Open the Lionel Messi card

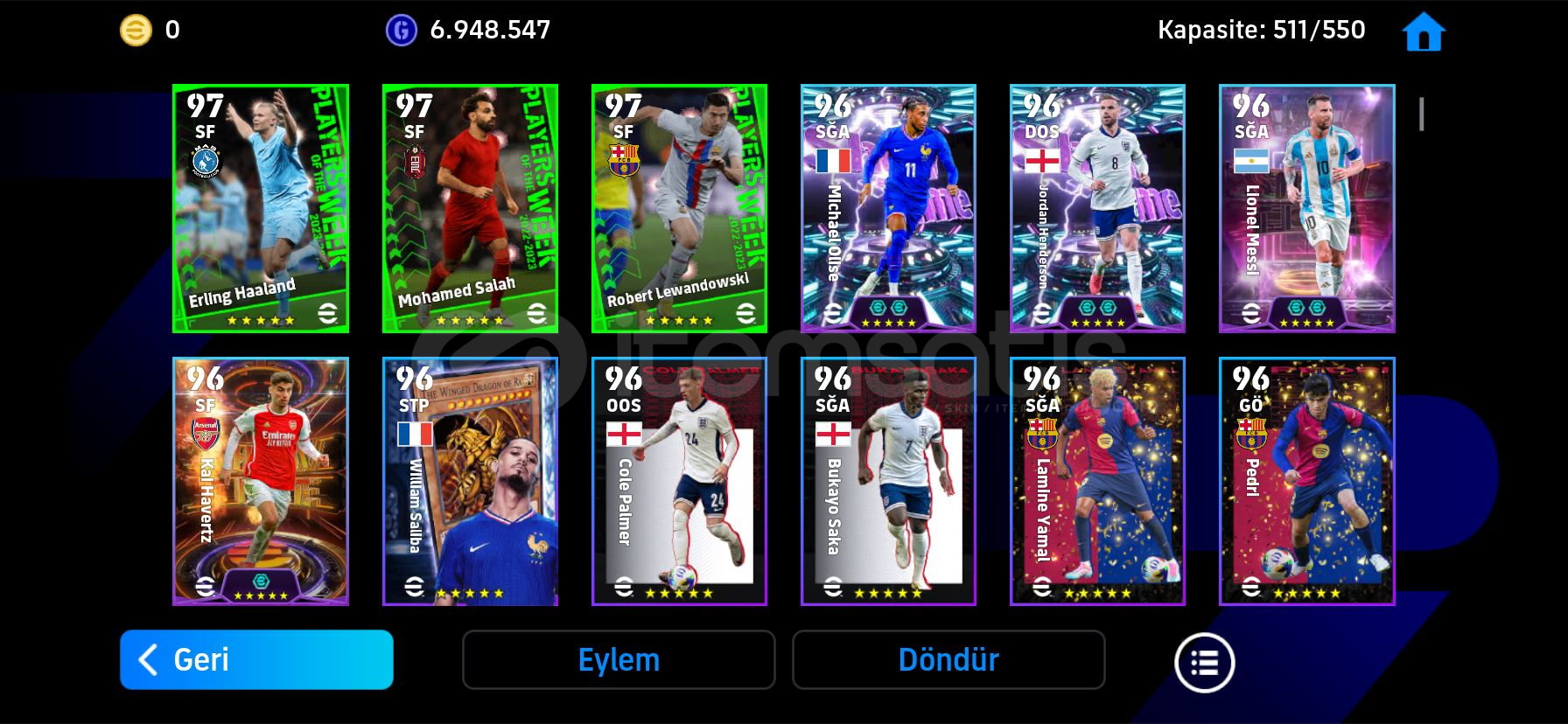click(x=1306, y=208)
